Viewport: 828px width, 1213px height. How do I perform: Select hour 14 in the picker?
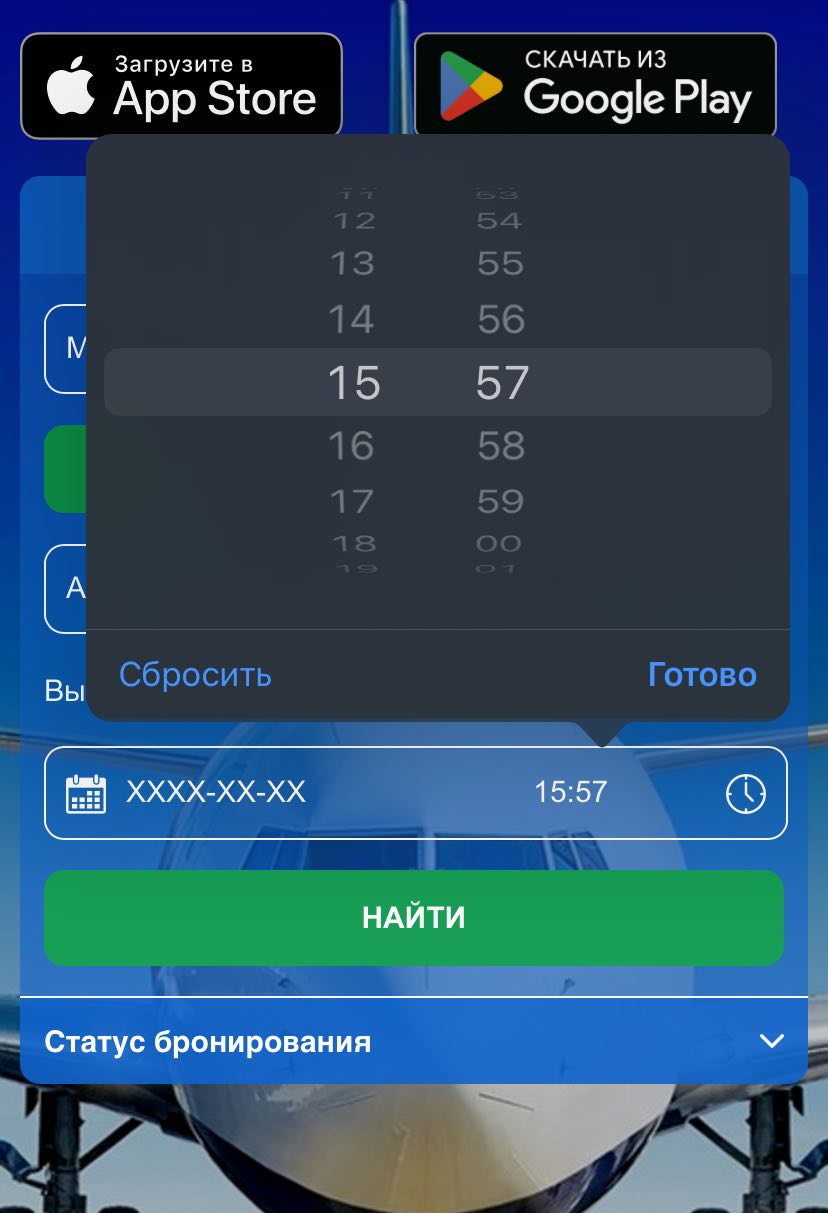point(351,319)
